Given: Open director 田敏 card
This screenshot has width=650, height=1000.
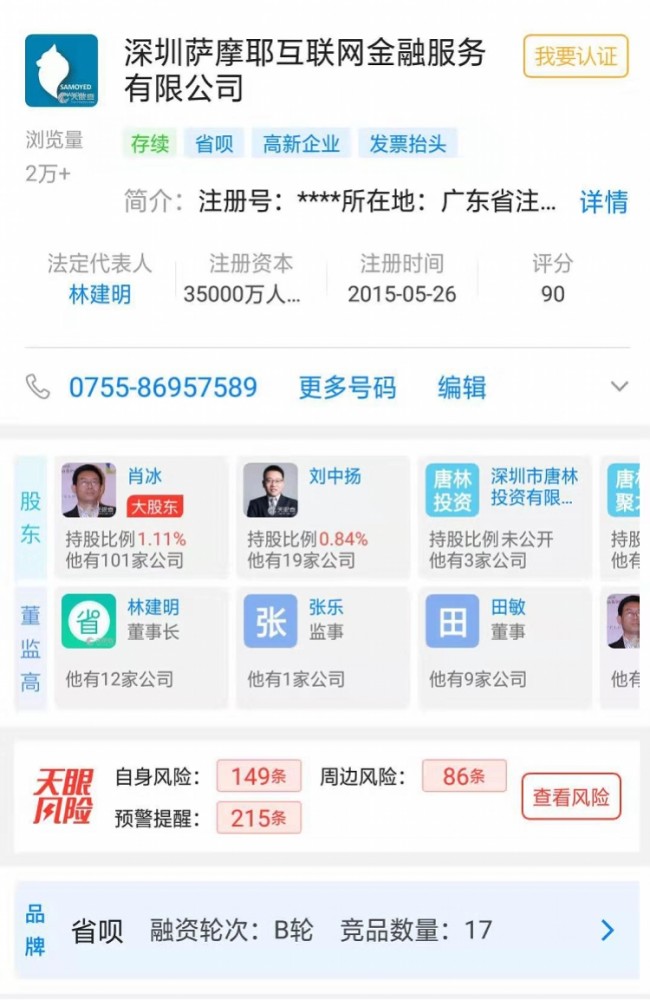Looking at the screenshot, I should point(505,646).
